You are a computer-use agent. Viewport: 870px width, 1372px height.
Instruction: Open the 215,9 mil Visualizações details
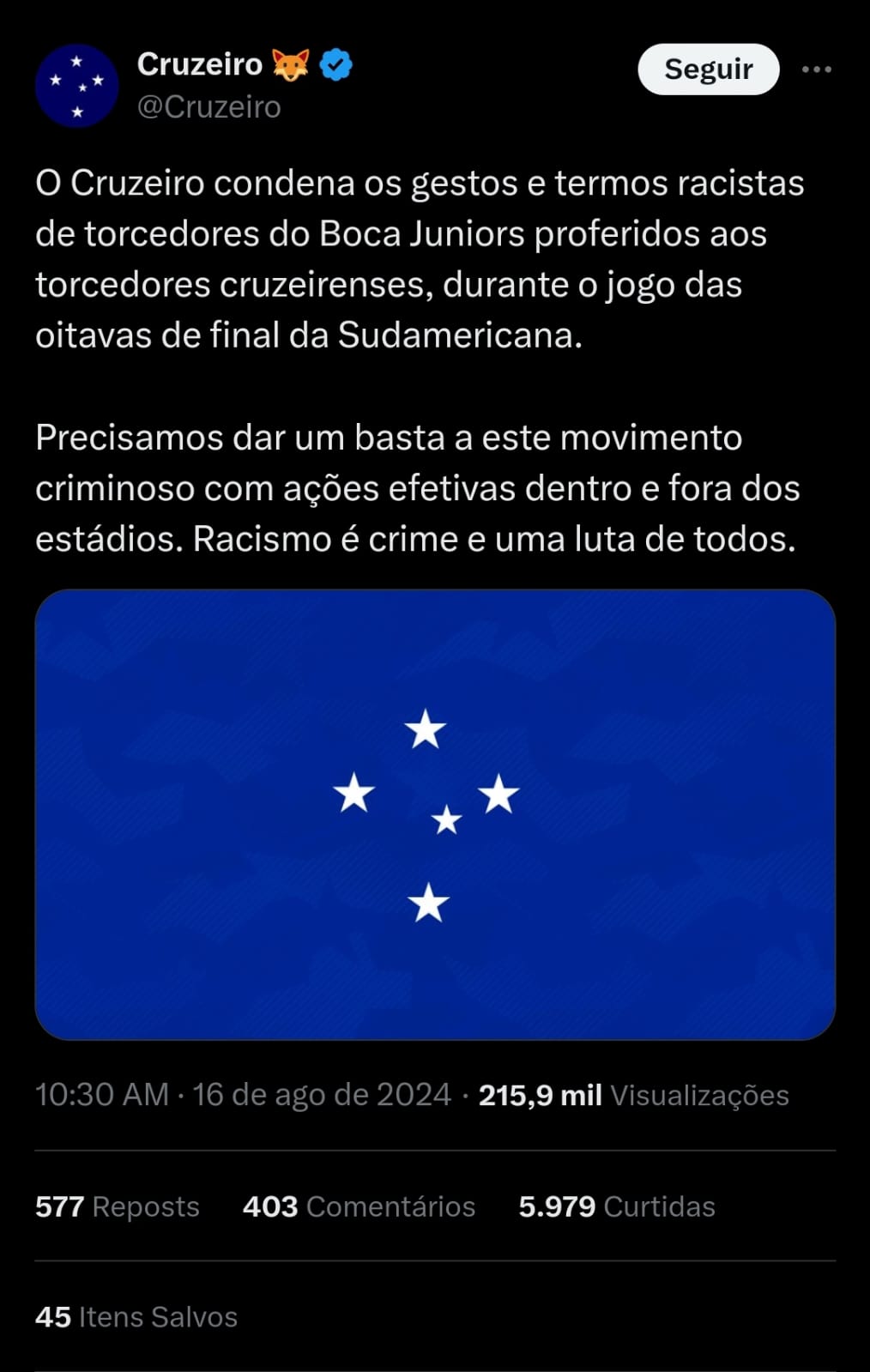pos(633,1095)
